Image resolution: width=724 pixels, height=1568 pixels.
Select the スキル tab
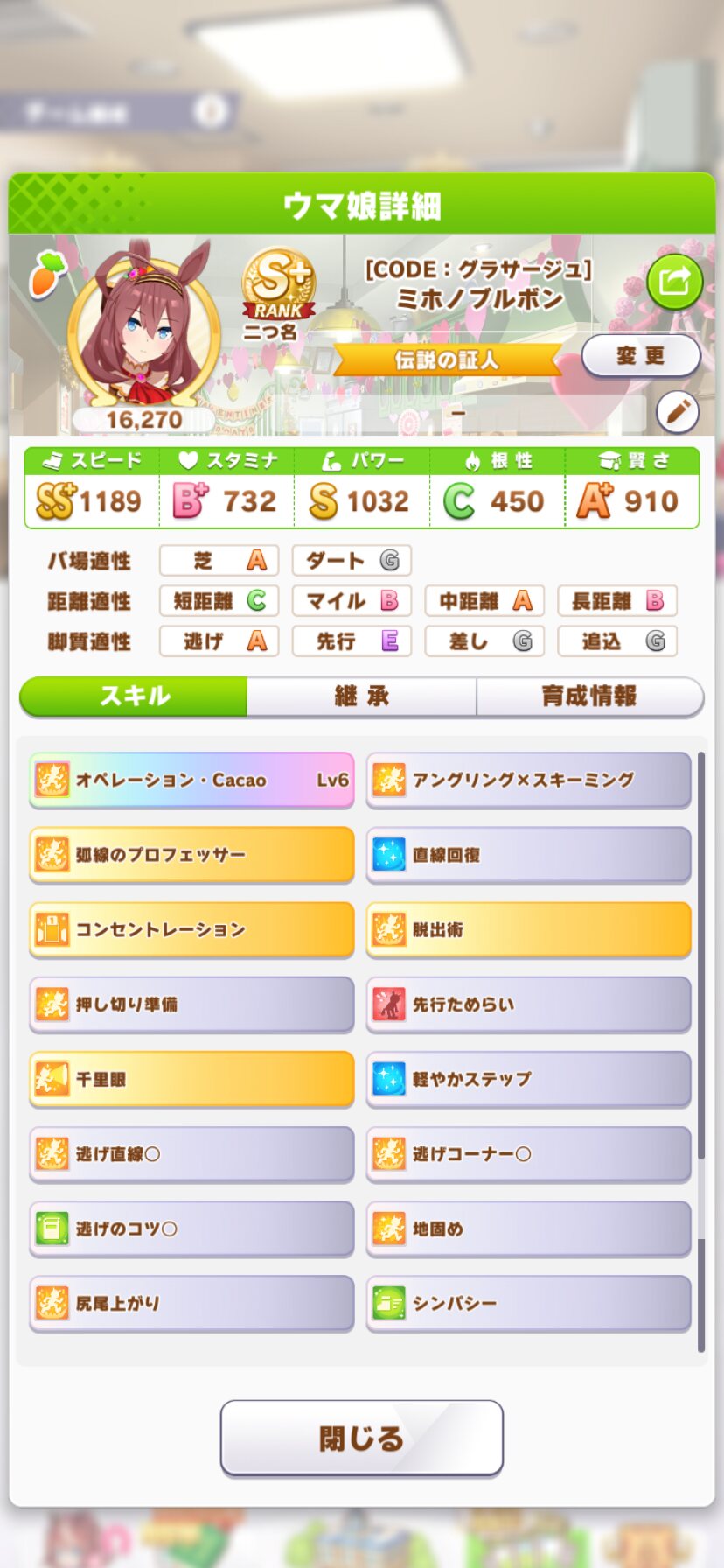135,696
